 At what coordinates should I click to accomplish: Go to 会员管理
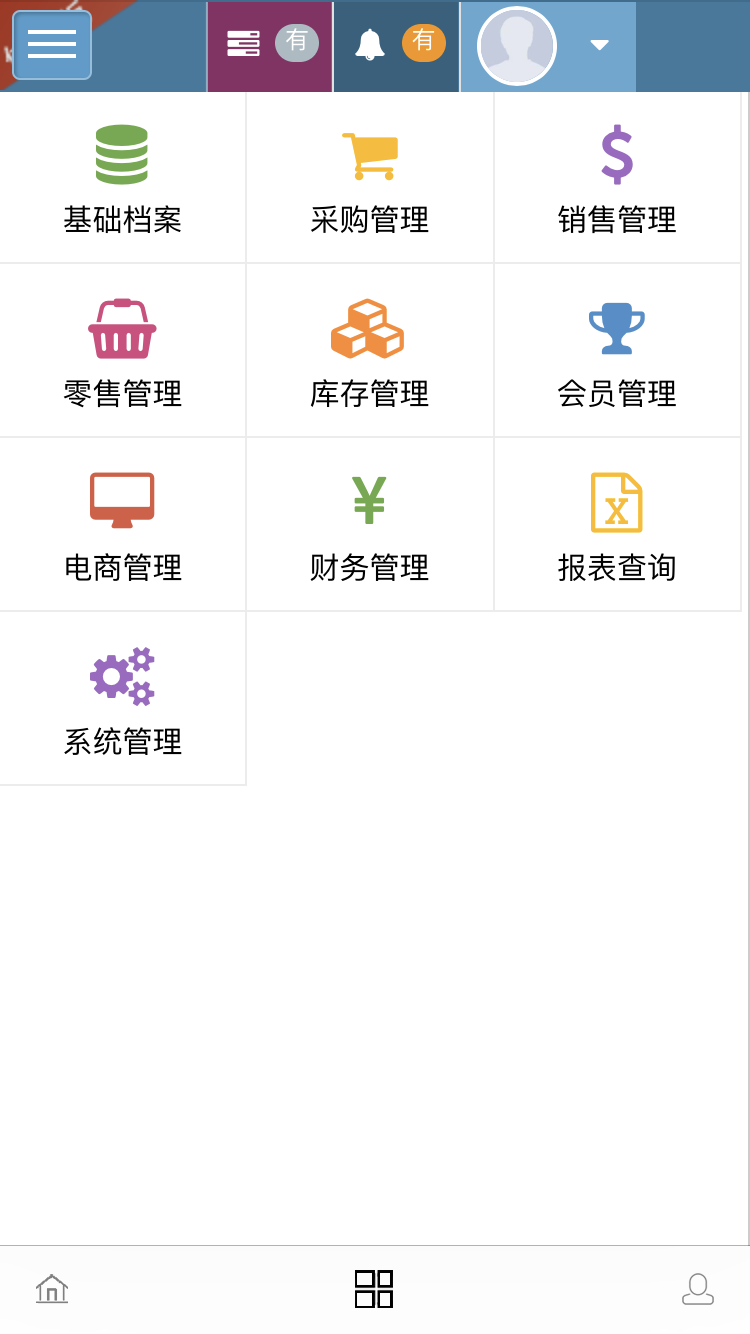(x=617, y=351)
